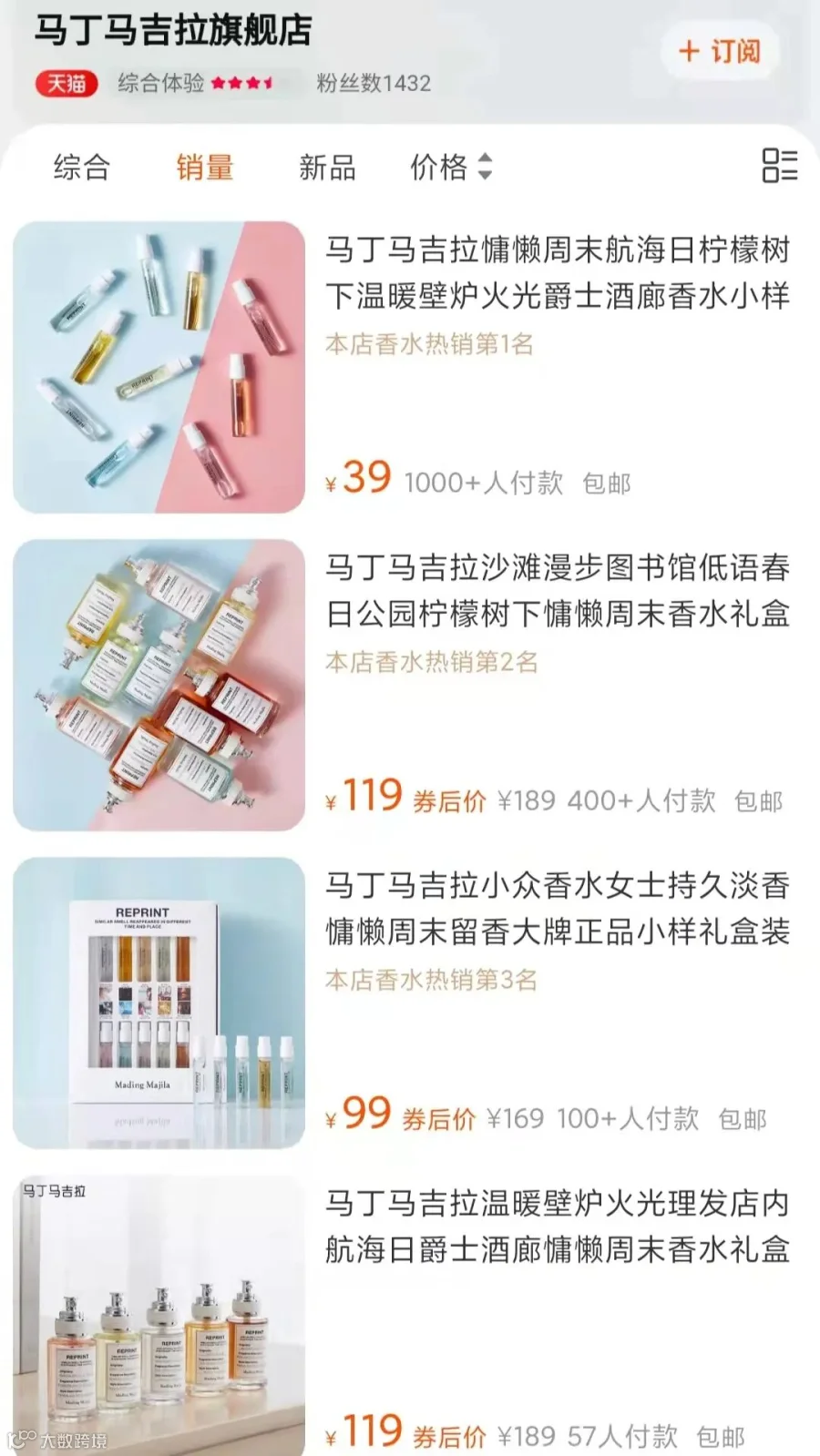
Task: Open the ¥39 香水小样 product
Action: click(410, 367)
